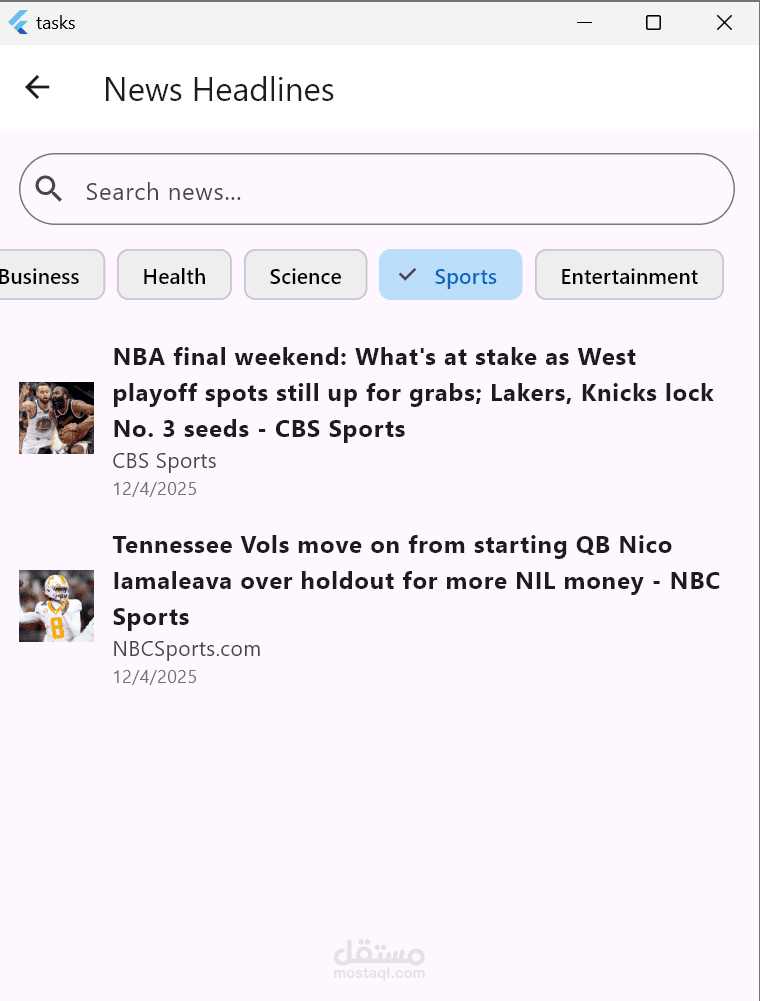The height and width of the screenshot is (1001, 760).
Task: Maximize the tasks window
Action: pyautogui.click(x=653, y=23)
